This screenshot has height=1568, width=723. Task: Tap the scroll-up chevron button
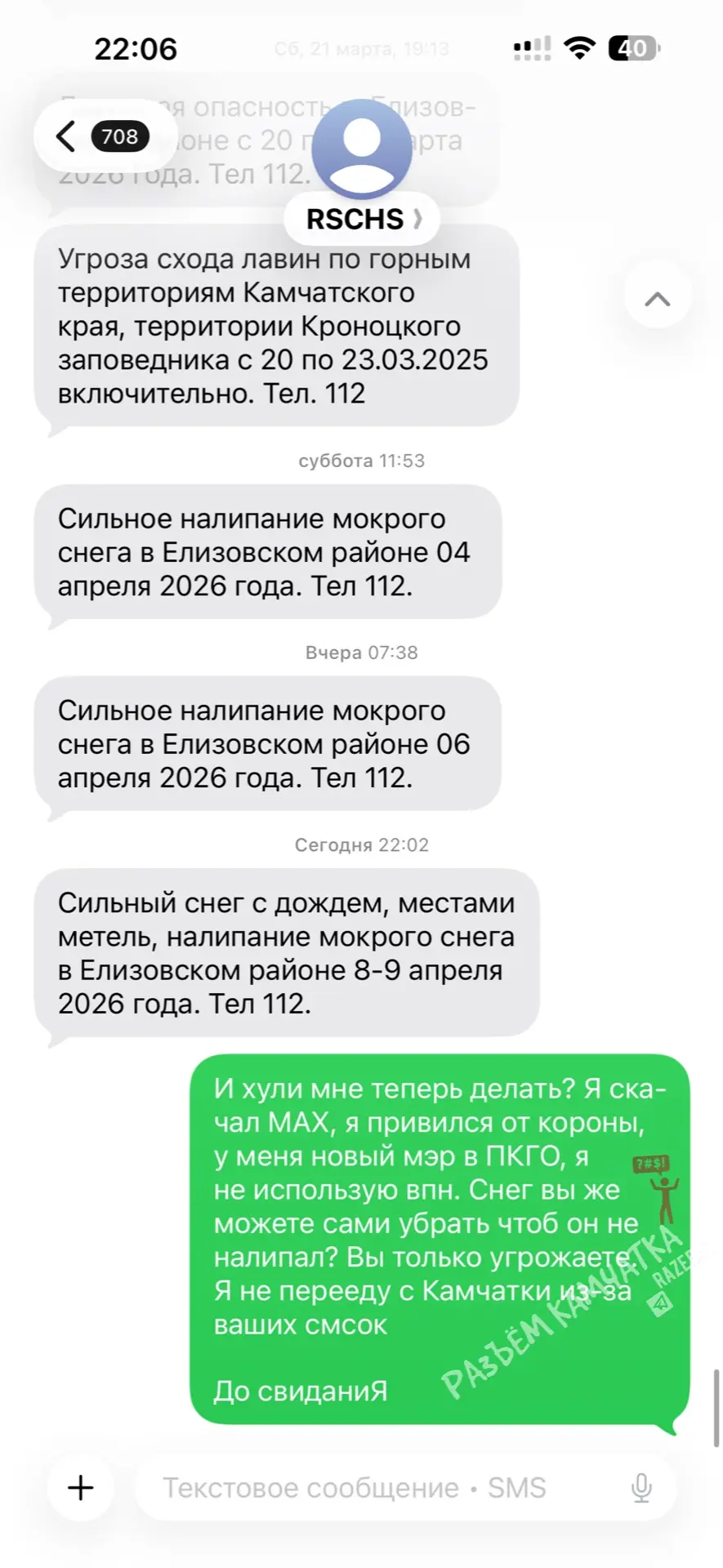(x=658, y=297)
